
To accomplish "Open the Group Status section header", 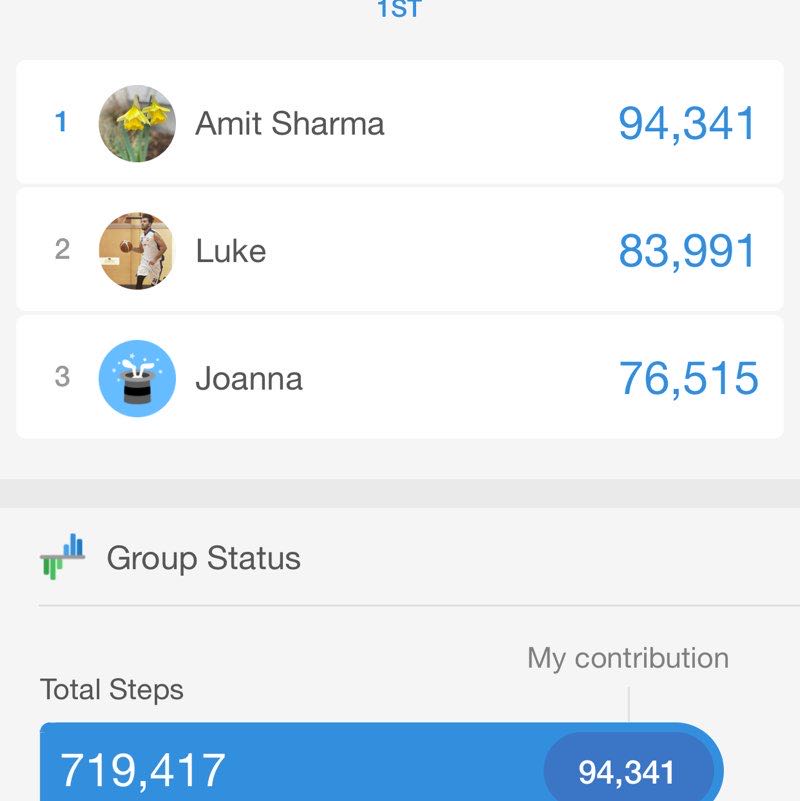I will (204, 558).
